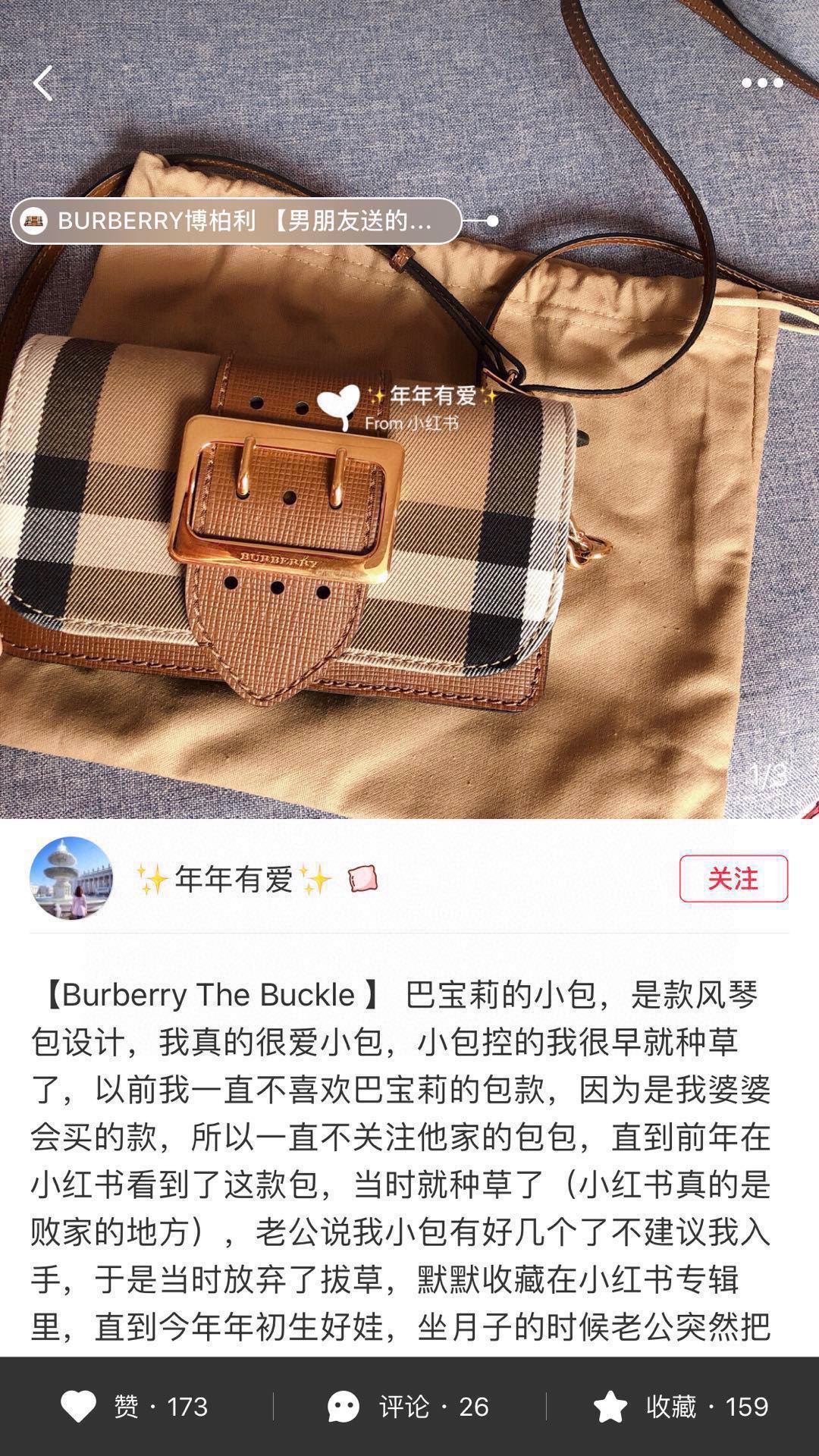Open the 评论 comments section
Viewport: 819px width, 1456px height.
point(408,1406)
